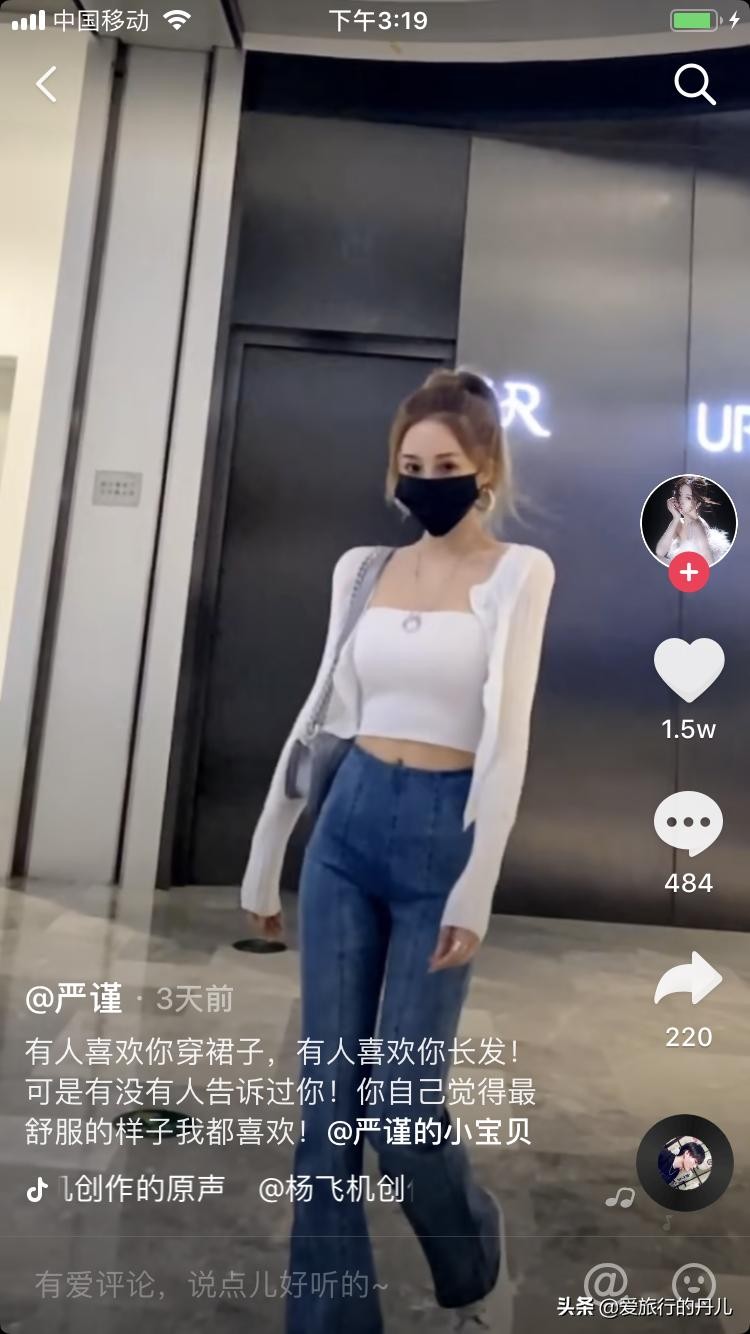Share this video via the arrow icon
The height and width of the screenshot is (1334, 750).
click(x=688, y=980)
